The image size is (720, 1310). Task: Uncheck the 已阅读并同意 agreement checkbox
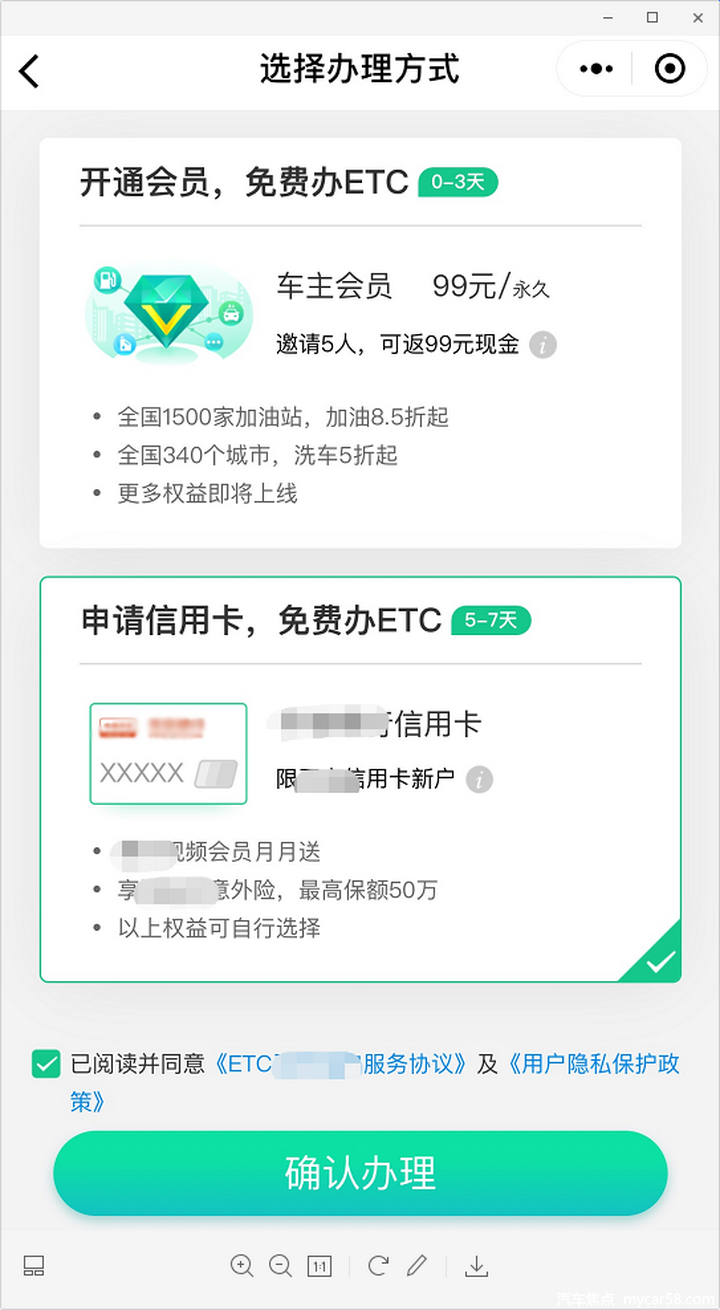(46, 1064)
